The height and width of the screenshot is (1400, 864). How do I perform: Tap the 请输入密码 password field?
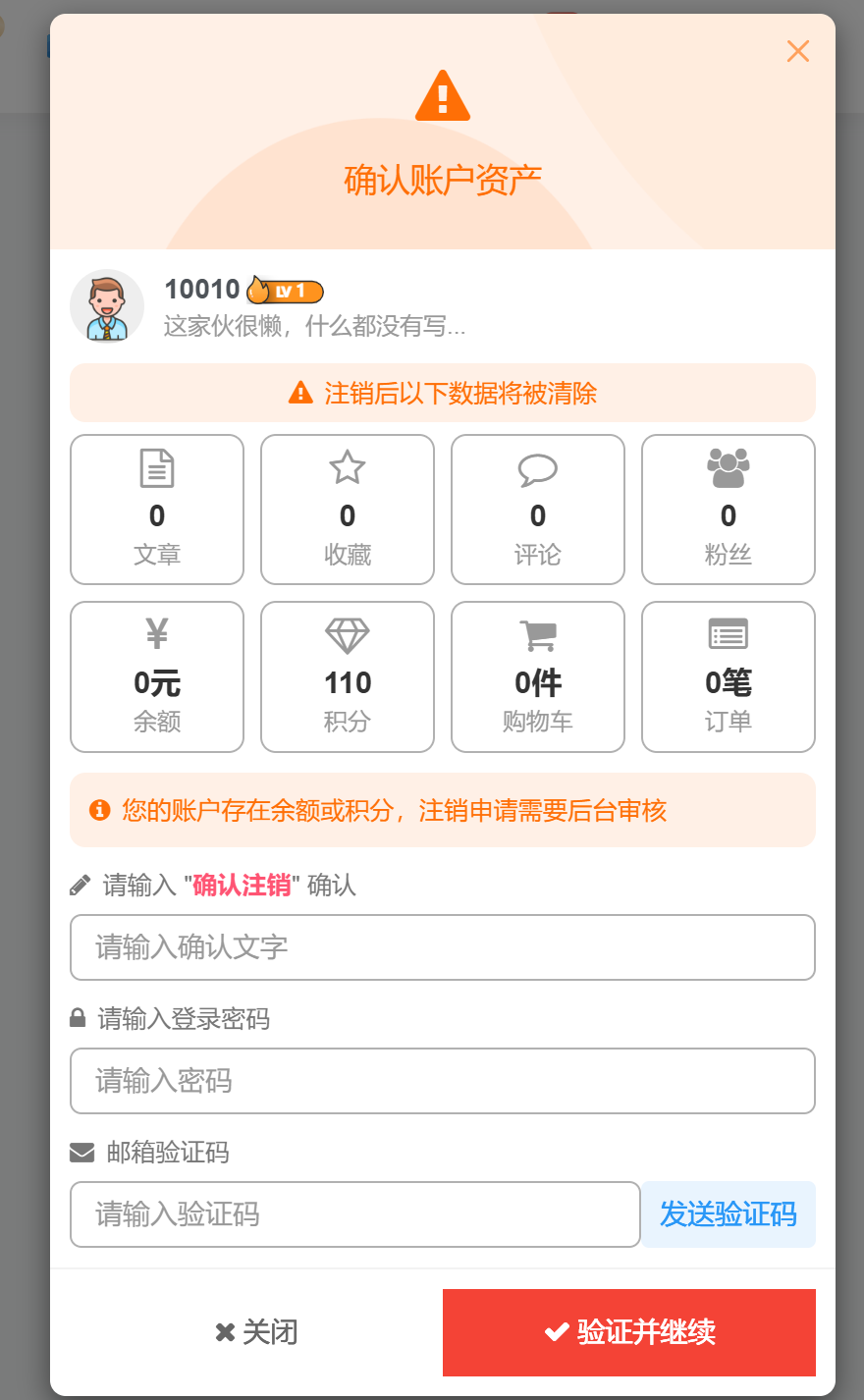(x=442, y=1081)
